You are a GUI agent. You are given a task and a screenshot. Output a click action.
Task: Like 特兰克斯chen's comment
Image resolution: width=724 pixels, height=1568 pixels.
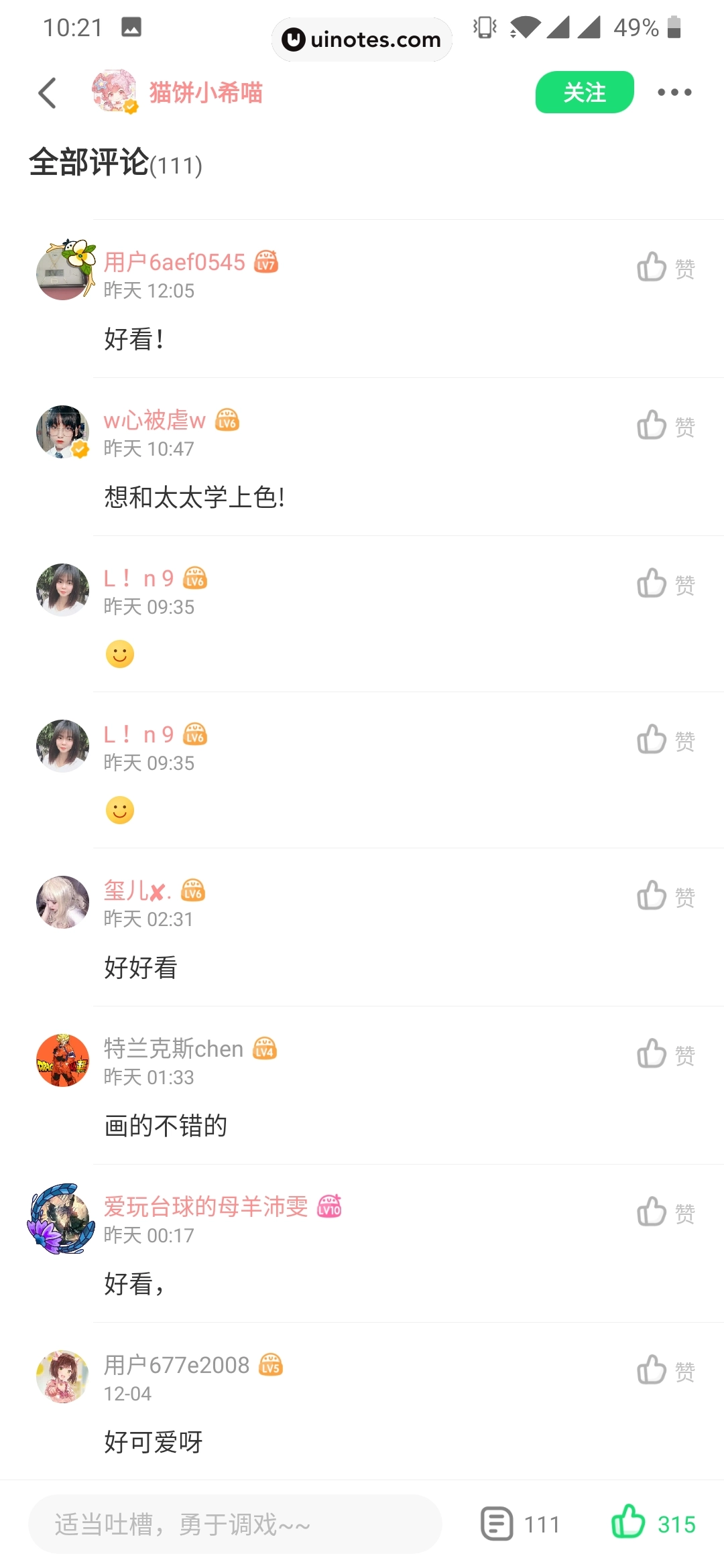(665, 1054)
